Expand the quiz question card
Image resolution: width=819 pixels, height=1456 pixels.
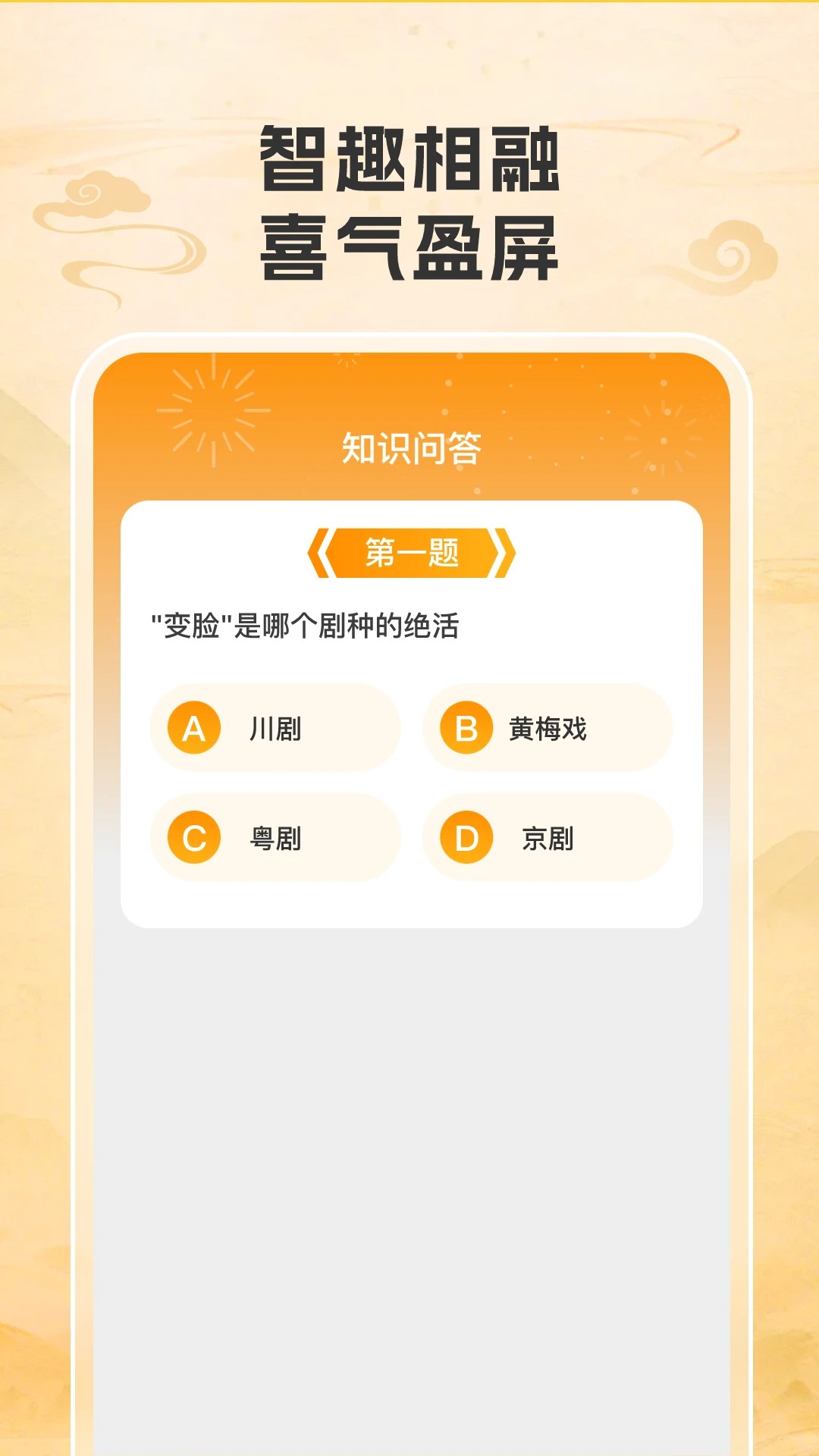click(412, 713)
